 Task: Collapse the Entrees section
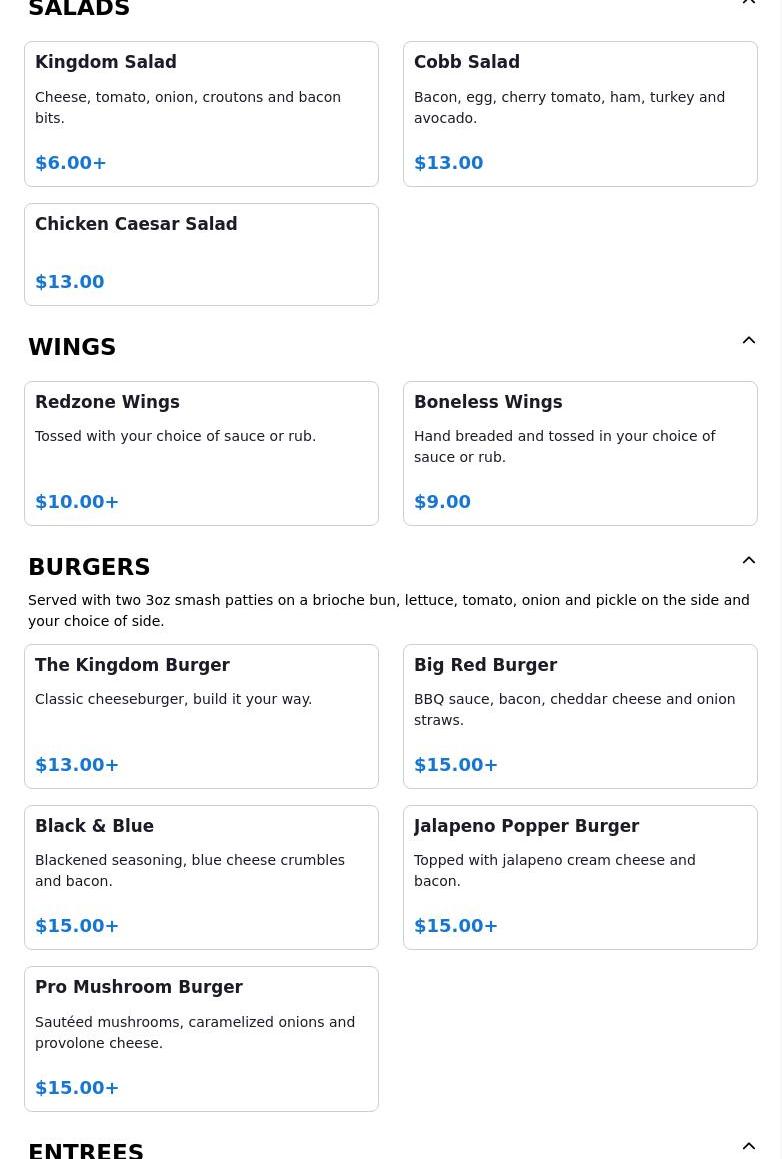pyautogui.click(x=748, y=1146)
